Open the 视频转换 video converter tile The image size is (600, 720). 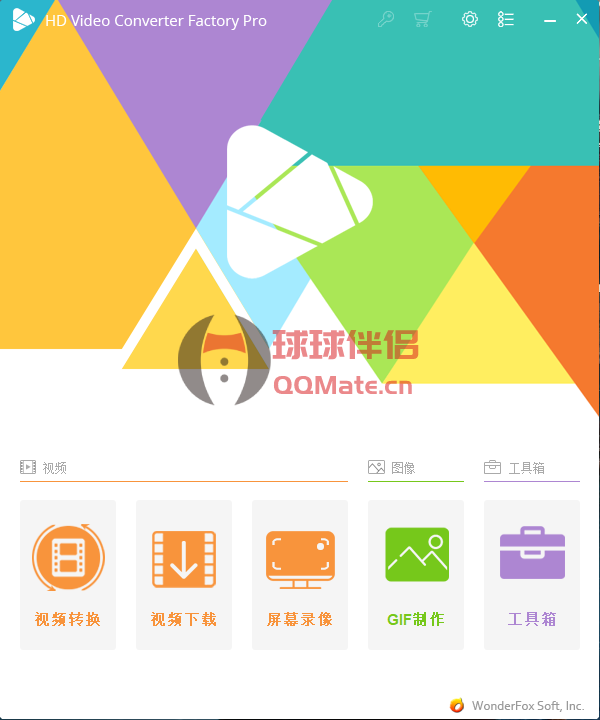pos(68,574)
